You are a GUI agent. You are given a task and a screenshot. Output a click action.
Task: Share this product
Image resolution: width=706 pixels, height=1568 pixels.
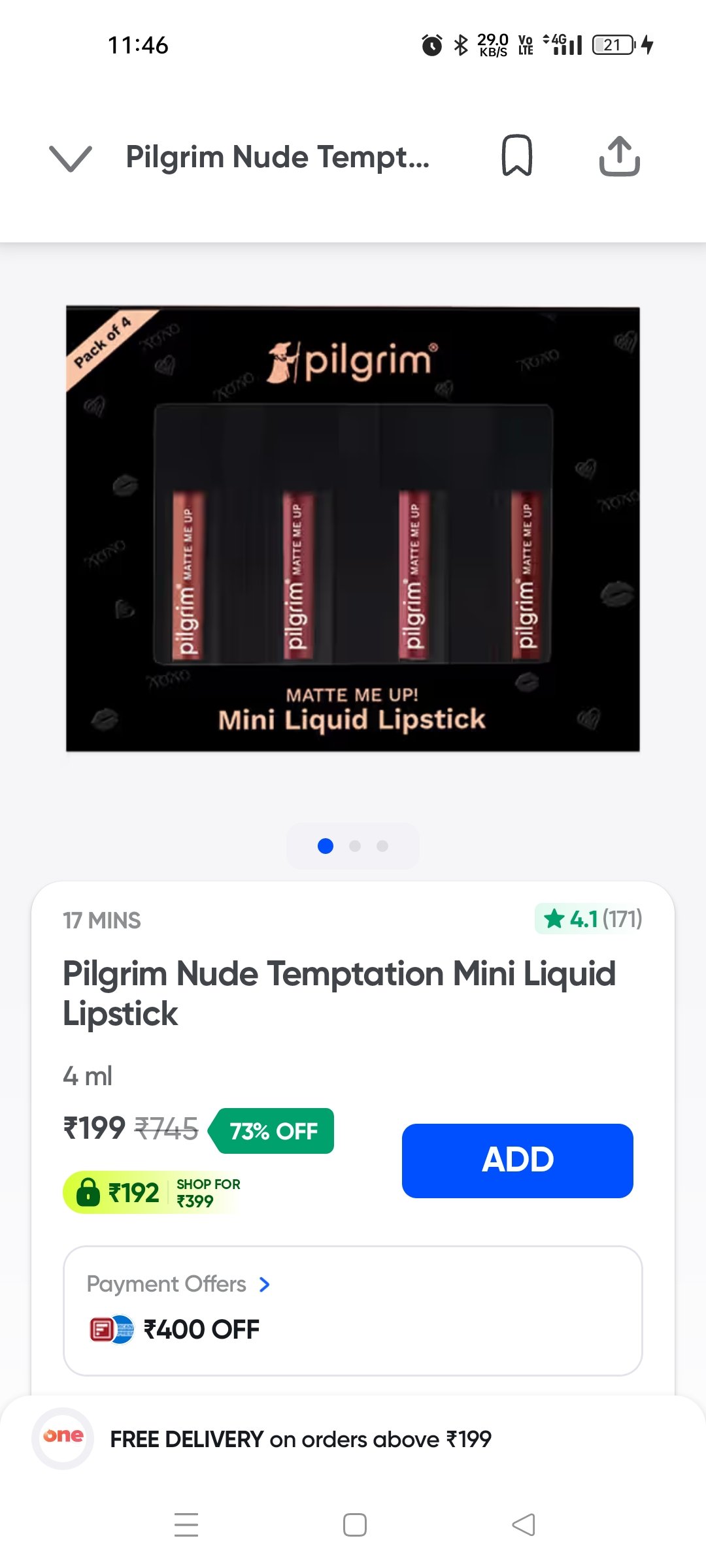coord(619,156)
